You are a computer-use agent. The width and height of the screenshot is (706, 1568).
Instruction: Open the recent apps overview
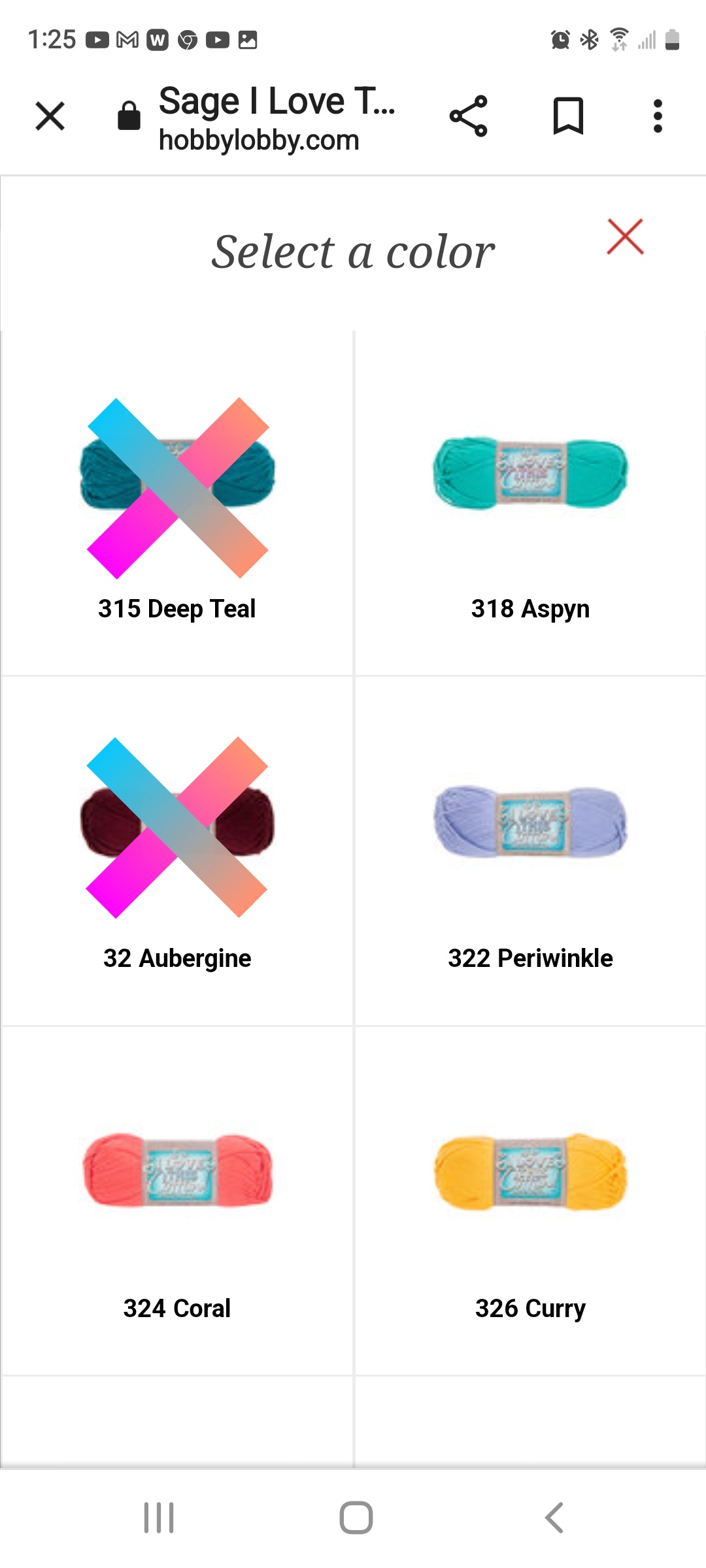tap(159, 1517)
